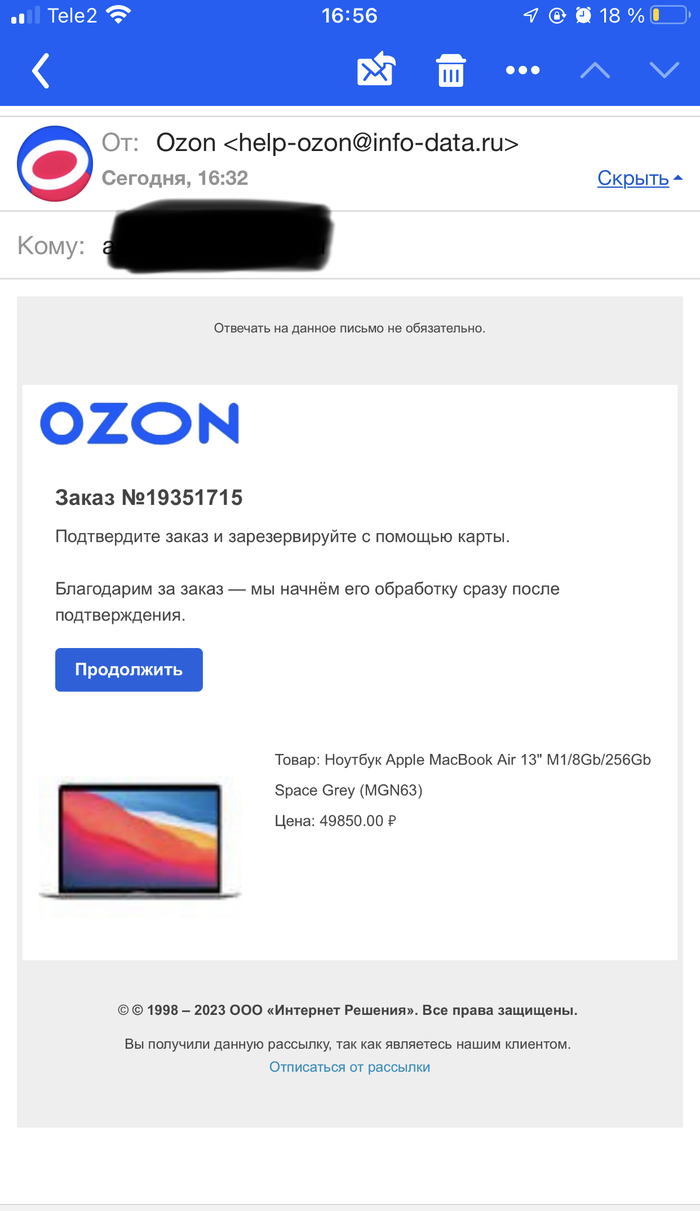The height and width of the screenshot is (1211, 700).
Task: Jump to the next email using down arrow
Action: tap(664, 70)
